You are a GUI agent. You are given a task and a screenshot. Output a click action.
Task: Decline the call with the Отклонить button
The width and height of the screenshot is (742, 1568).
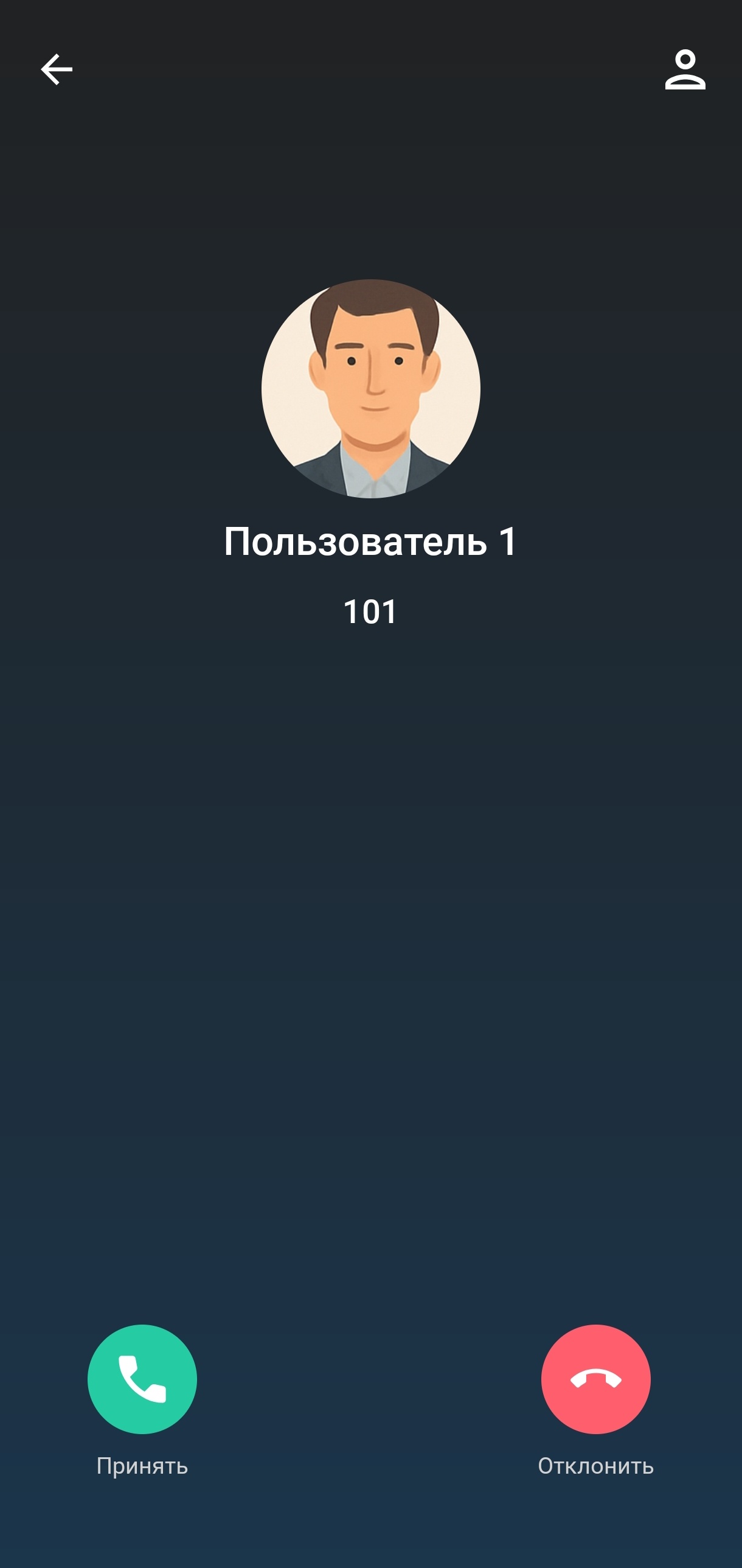(595, 1379)
